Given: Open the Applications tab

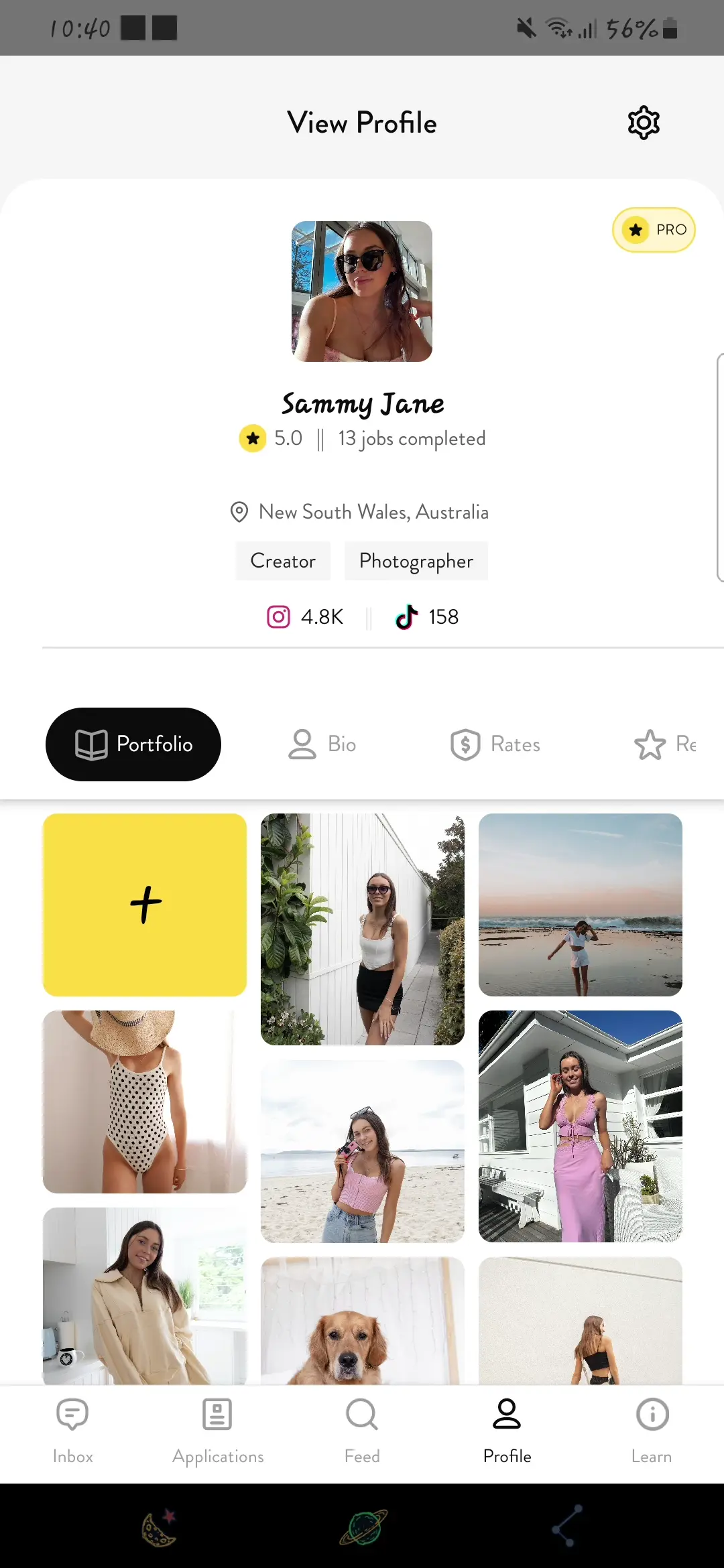Looking at the screenshot, I should pos(218,1431).
